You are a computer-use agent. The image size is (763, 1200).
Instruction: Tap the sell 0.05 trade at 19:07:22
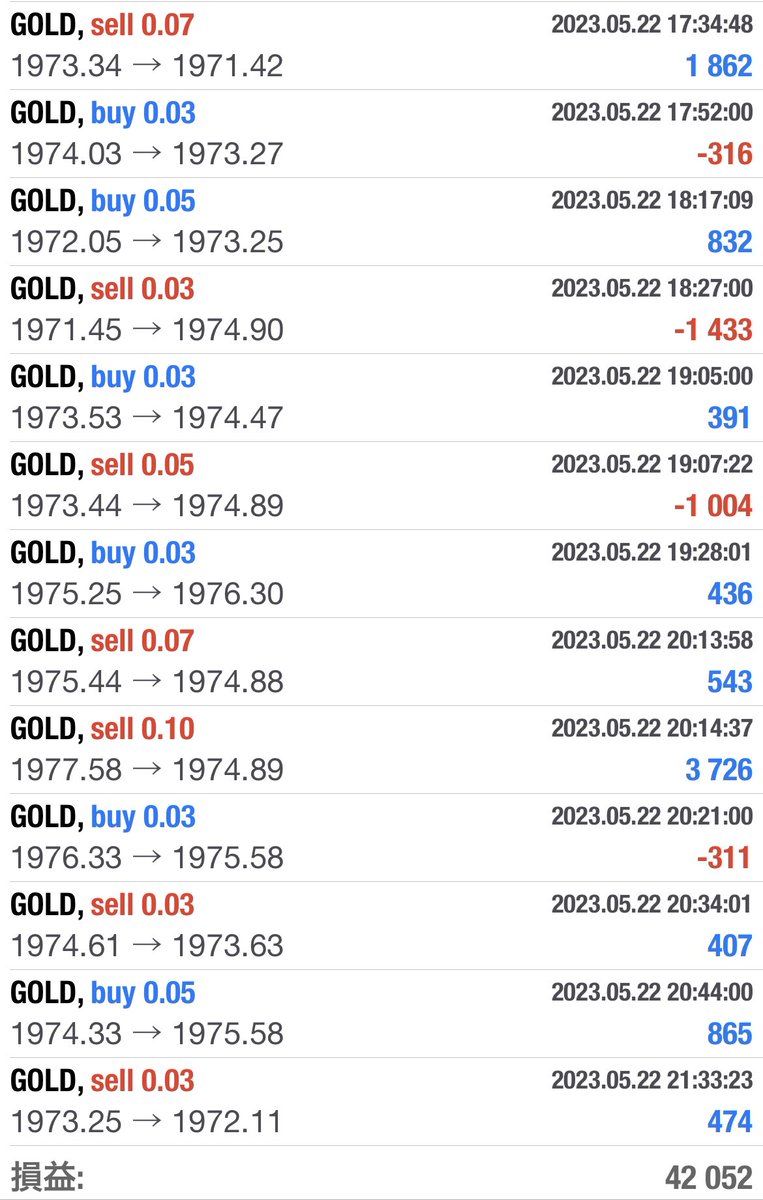(381, 485)
